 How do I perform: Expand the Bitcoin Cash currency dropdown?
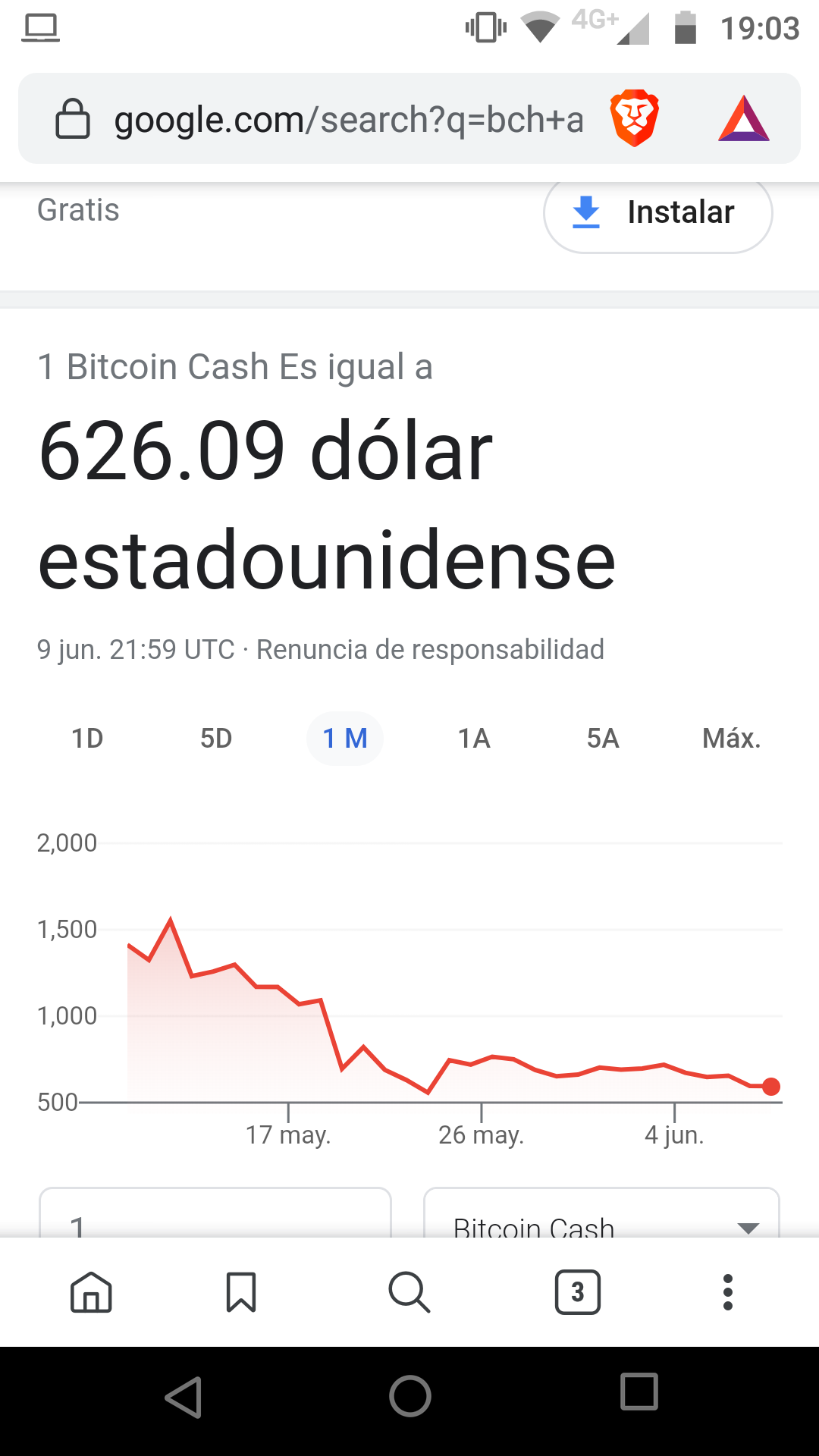[x=601, y=1213]
